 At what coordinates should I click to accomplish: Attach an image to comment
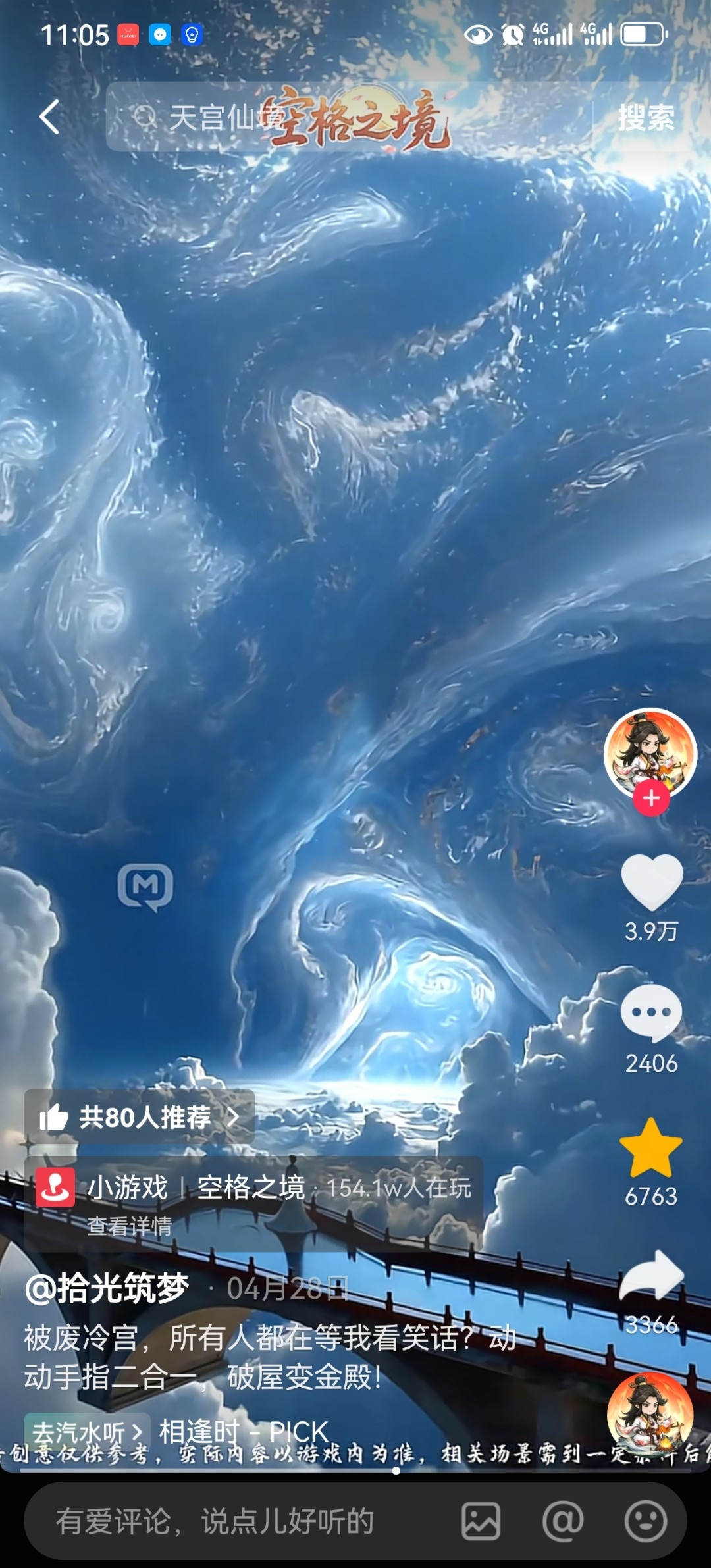481,1522
